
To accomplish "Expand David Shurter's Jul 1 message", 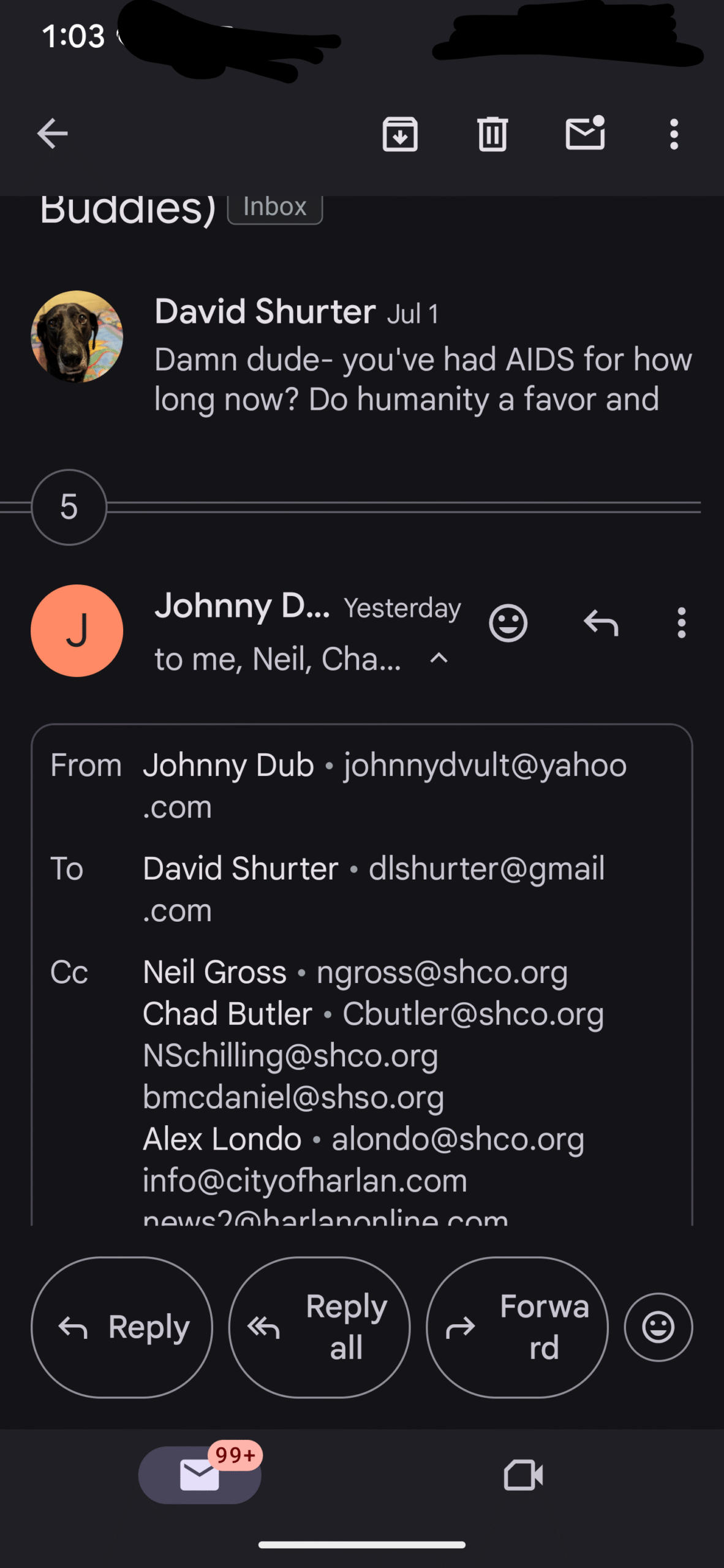I will (x=361, y=355).
